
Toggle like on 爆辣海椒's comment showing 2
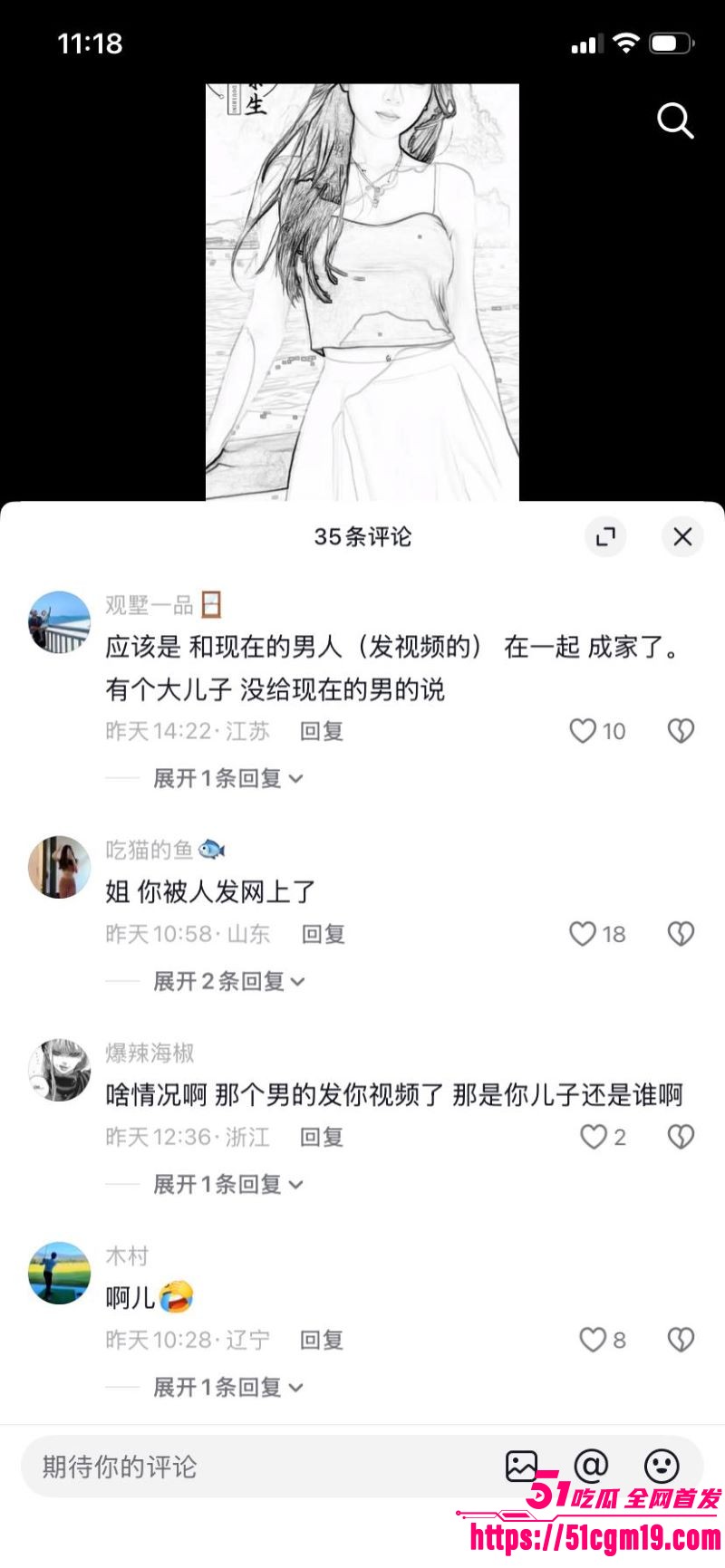[x=594, y=1137]
